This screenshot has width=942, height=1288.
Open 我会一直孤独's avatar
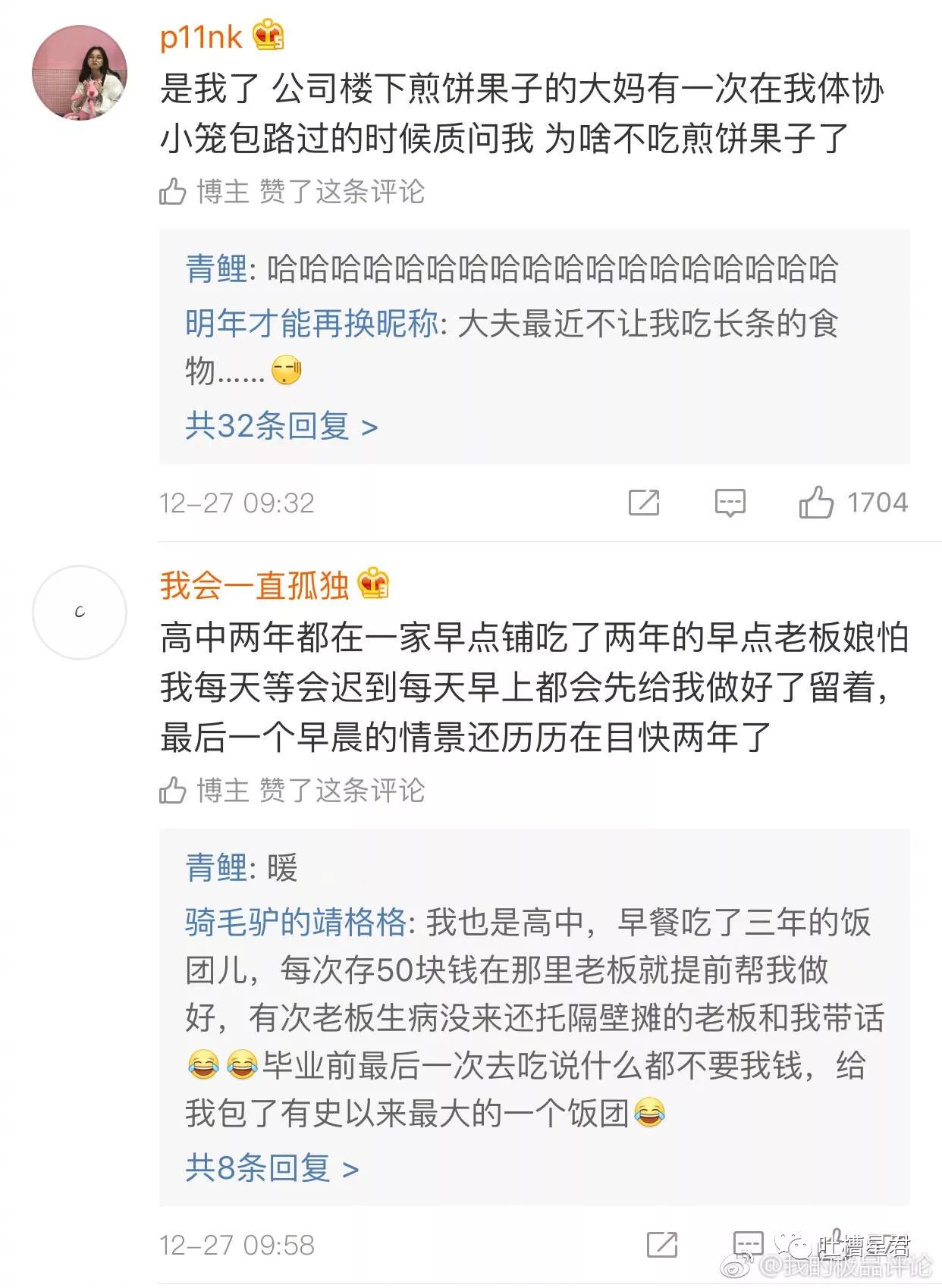click(80, 612)
